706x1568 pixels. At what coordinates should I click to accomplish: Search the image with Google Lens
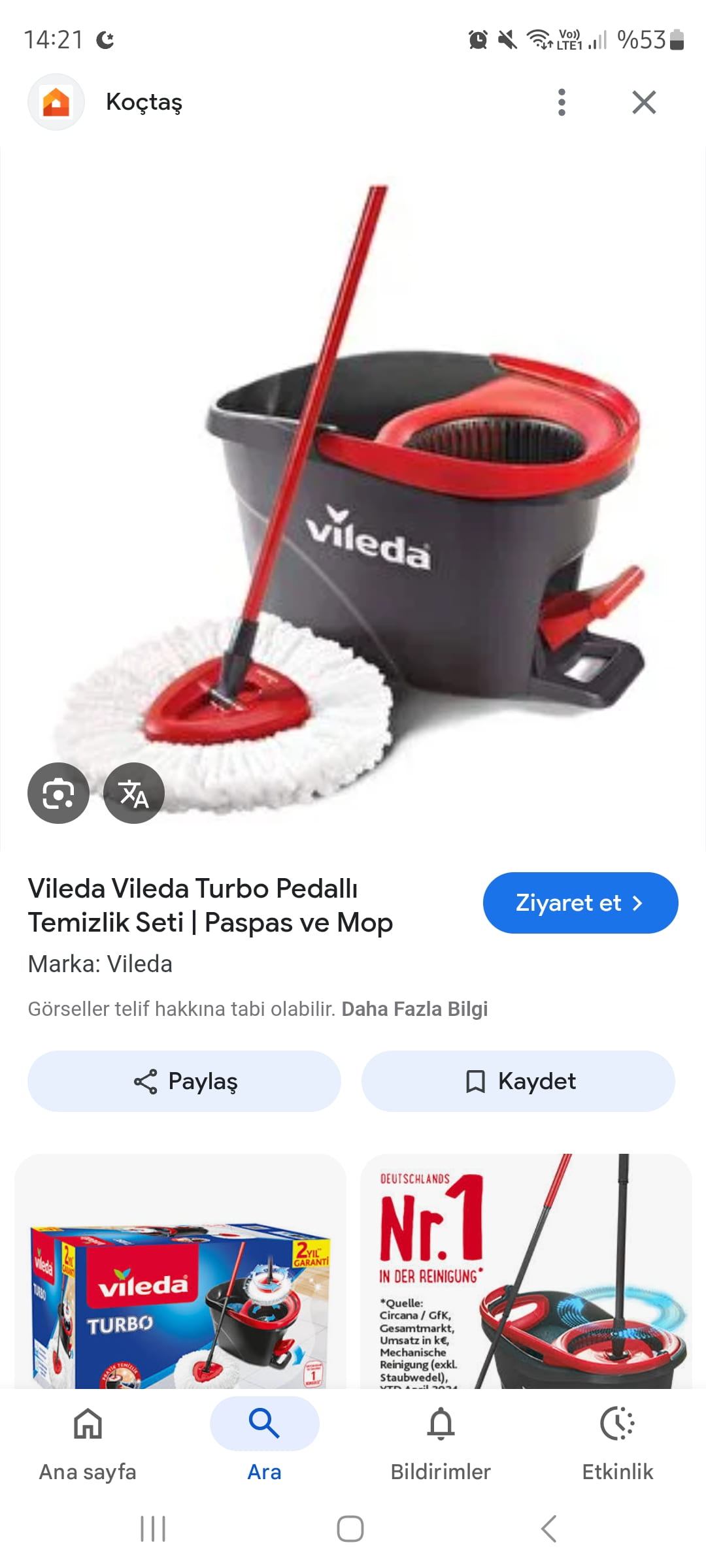[x=58, y=793]
